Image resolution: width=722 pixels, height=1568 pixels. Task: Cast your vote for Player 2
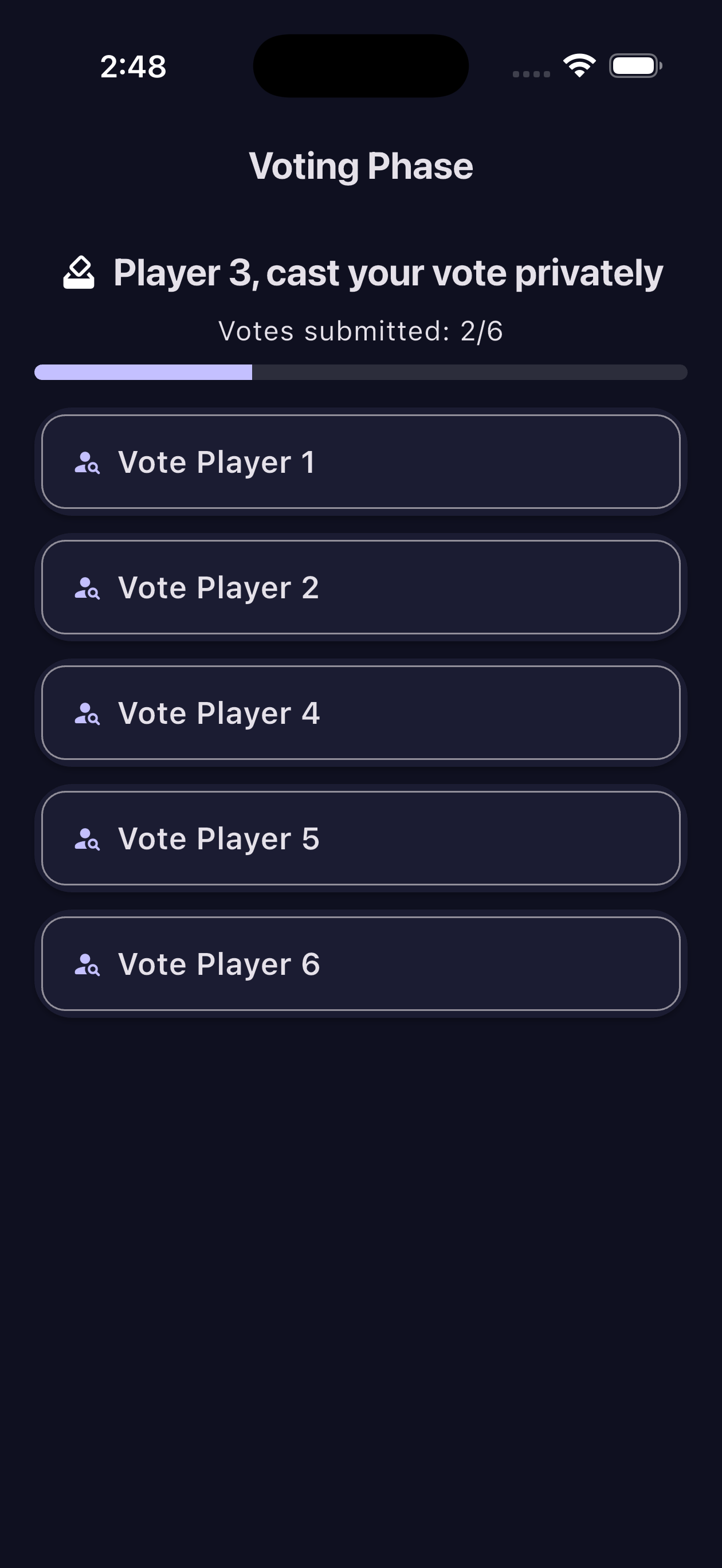point(360,587)
